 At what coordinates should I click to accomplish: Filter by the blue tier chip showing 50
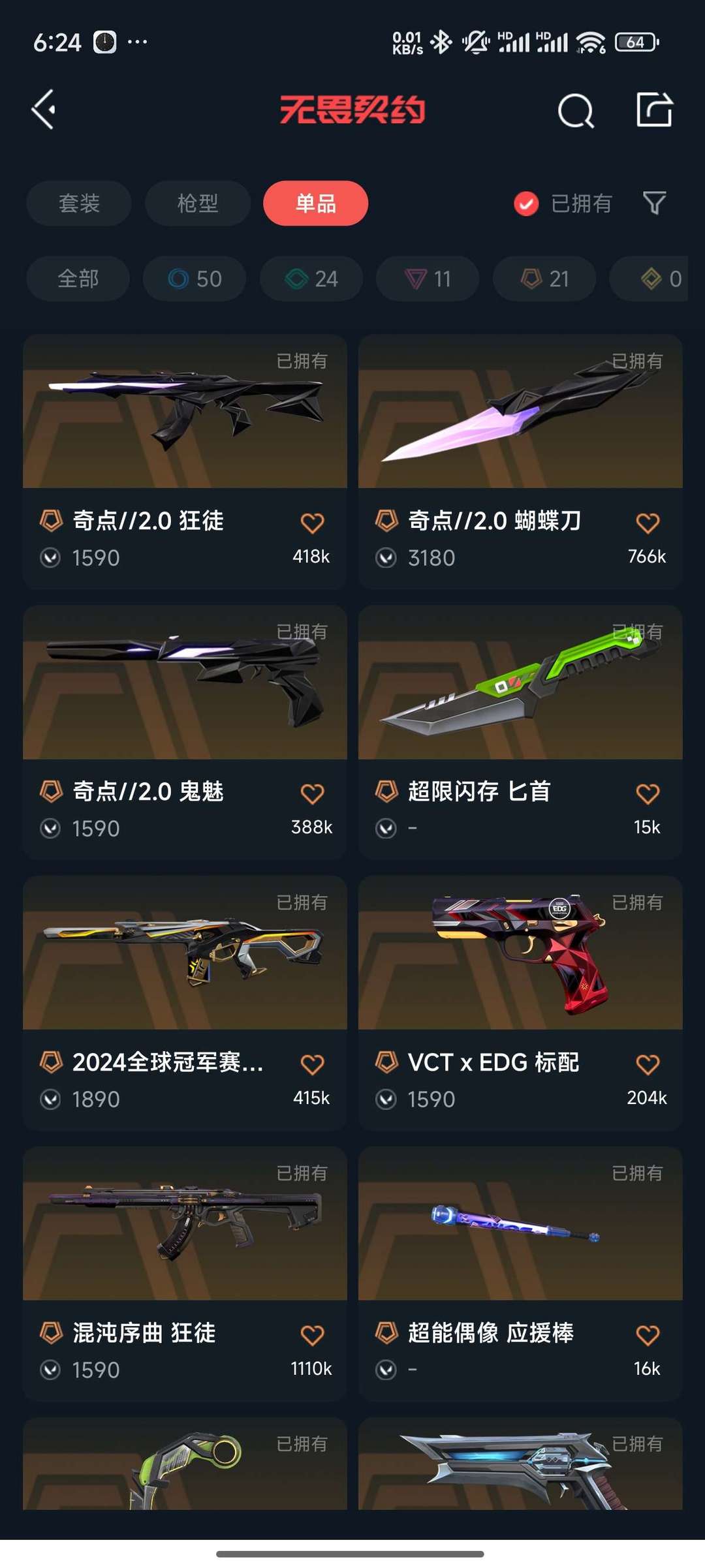point(195,279)
